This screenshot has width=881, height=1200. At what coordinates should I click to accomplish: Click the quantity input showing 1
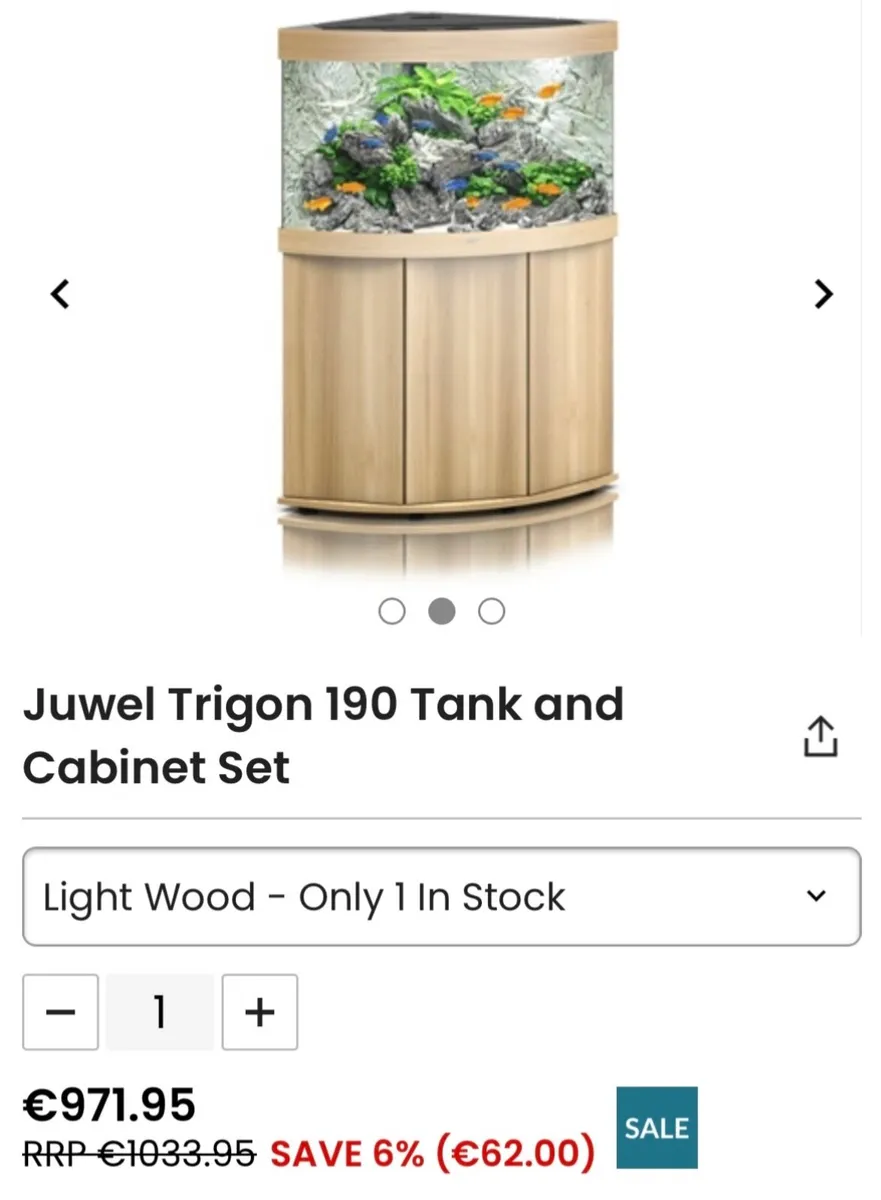159,1012
